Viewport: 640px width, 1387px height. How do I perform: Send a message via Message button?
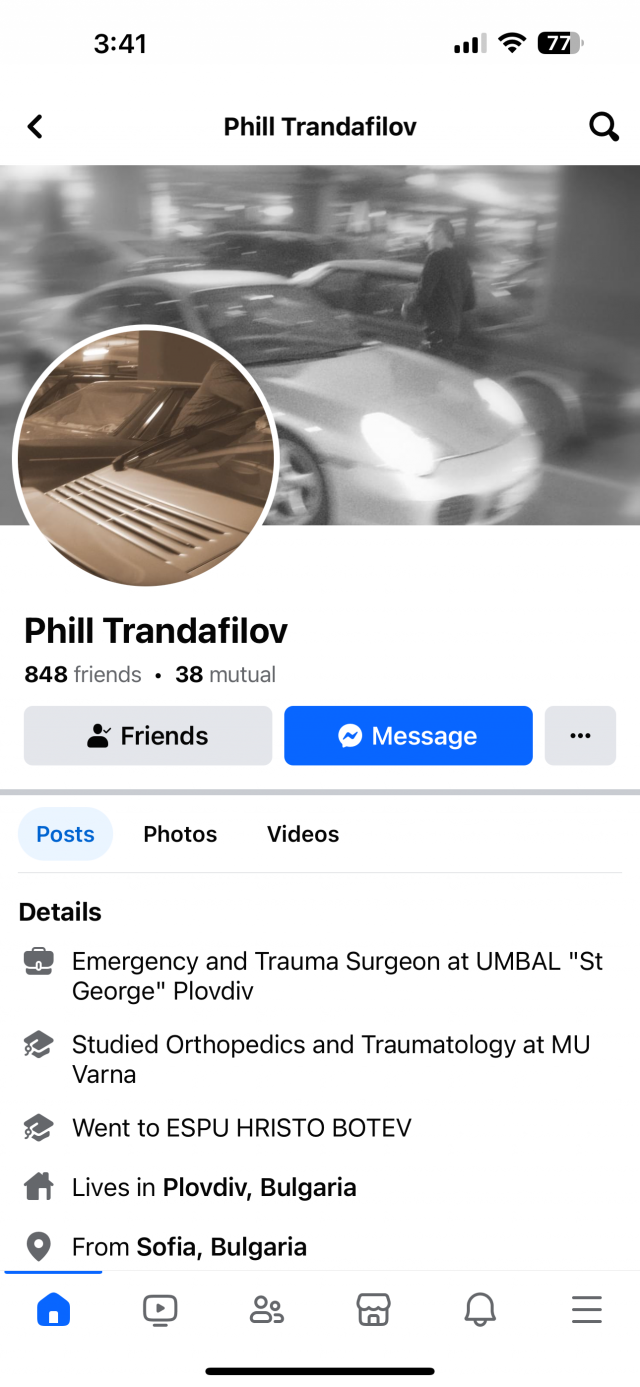408,736
